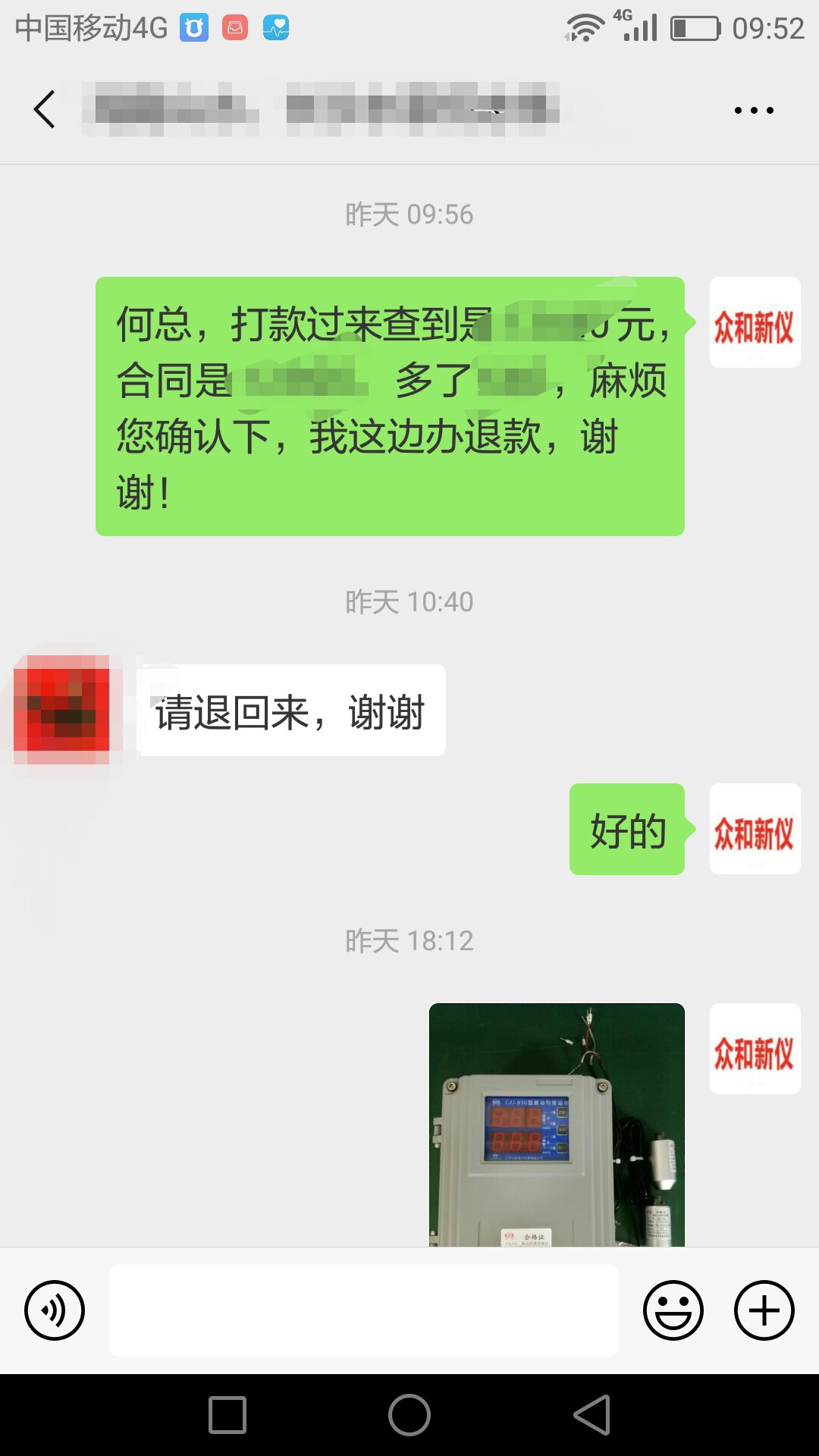Open the emoji sticker panel

coord(673,1310)
